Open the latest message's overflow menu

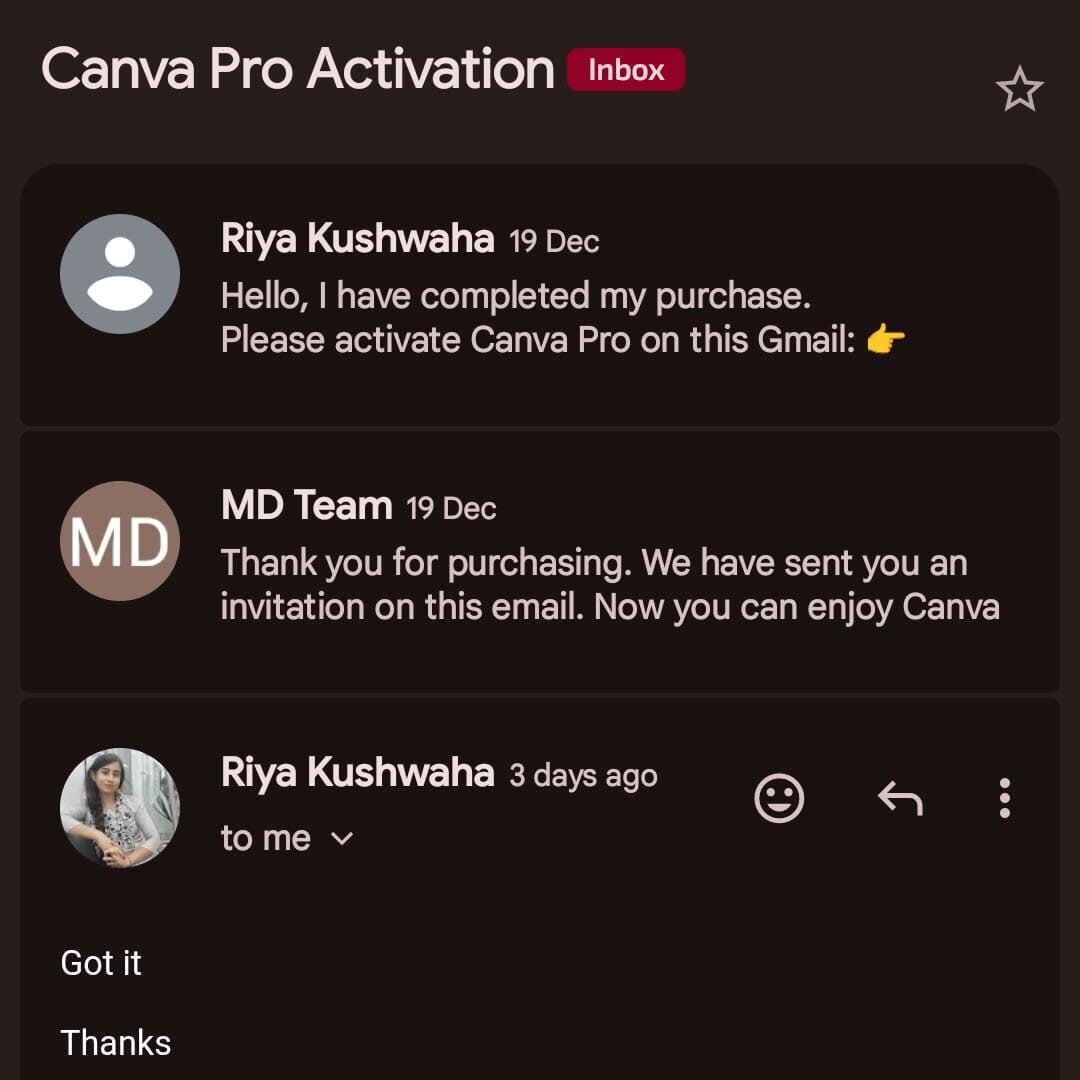(1005, 799)
